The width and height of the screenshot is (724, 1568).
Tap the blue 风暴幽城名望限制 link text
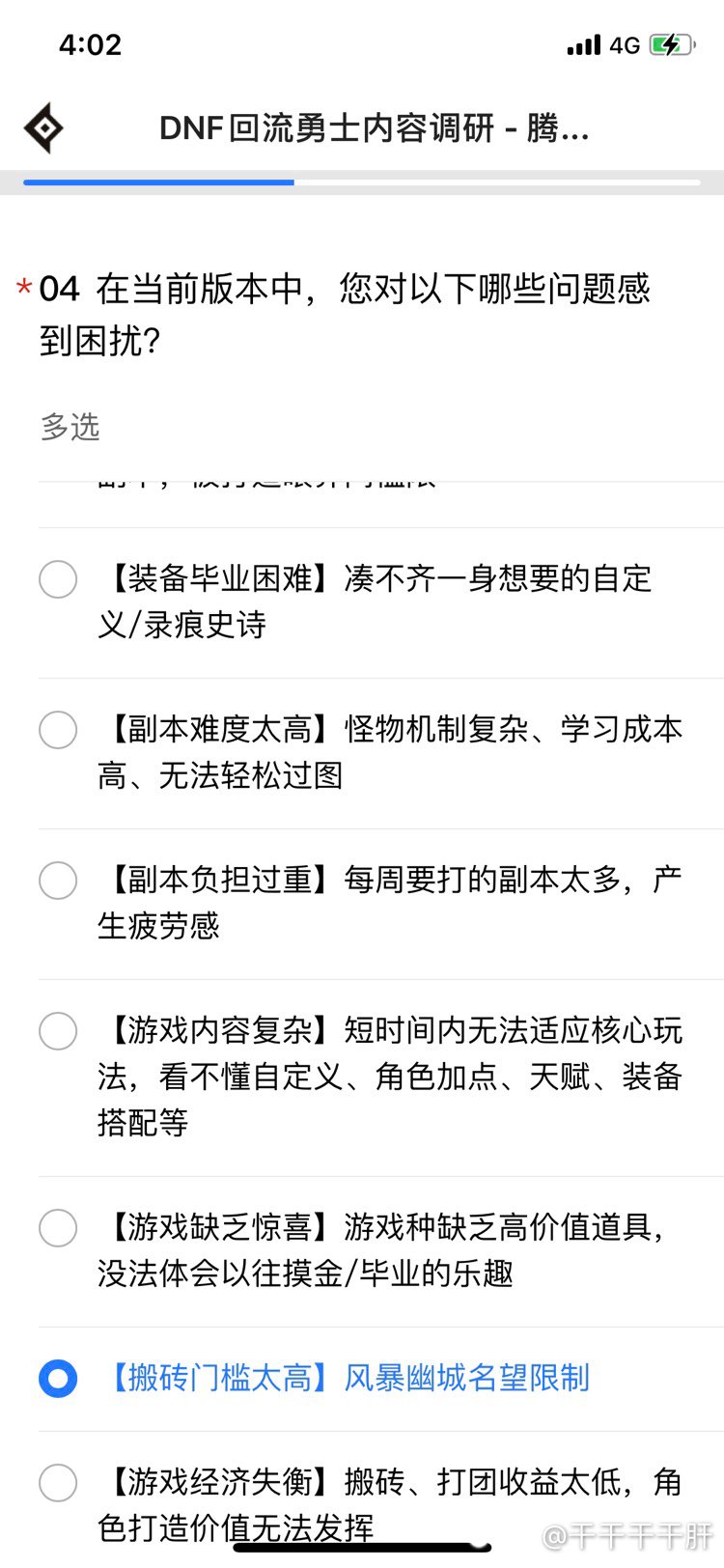465,1379
